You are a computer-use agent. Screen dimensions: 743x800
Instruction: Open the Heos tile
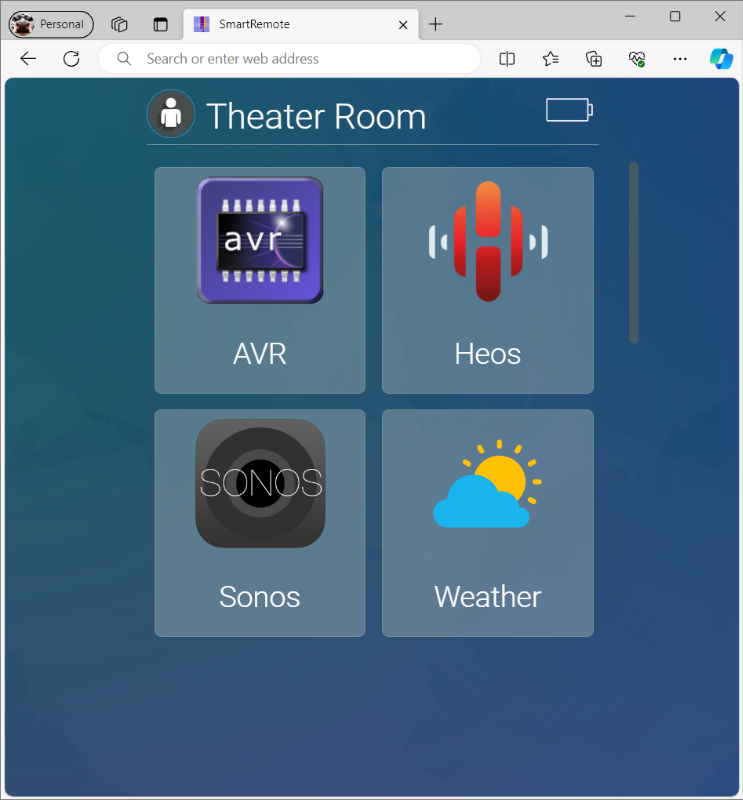[487, 280]
